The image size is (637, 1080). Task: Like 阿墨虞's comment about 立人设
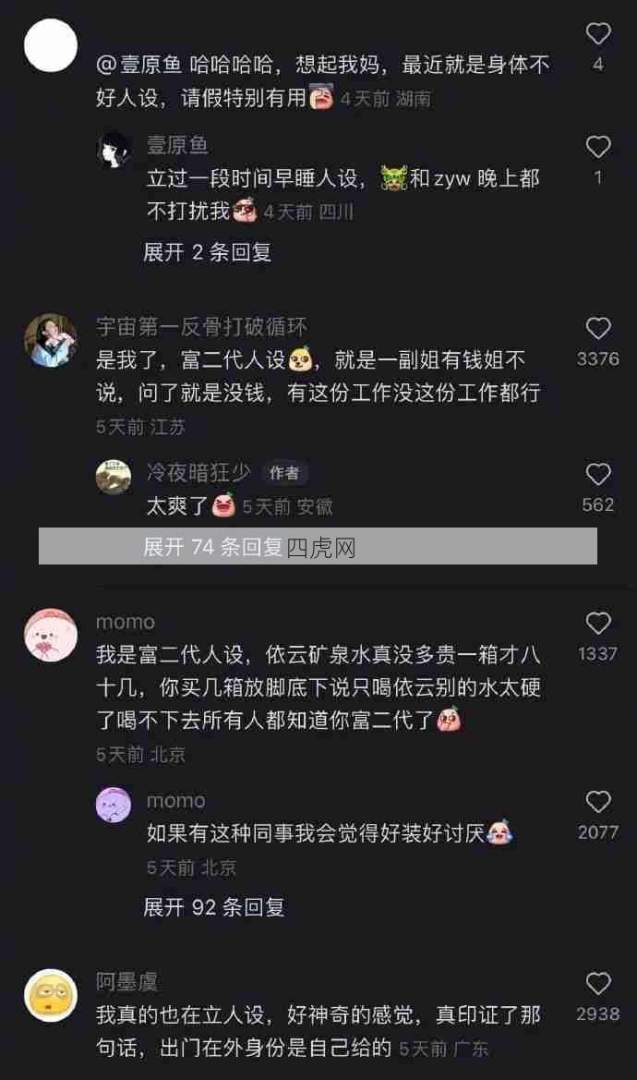tap(598, 984)
